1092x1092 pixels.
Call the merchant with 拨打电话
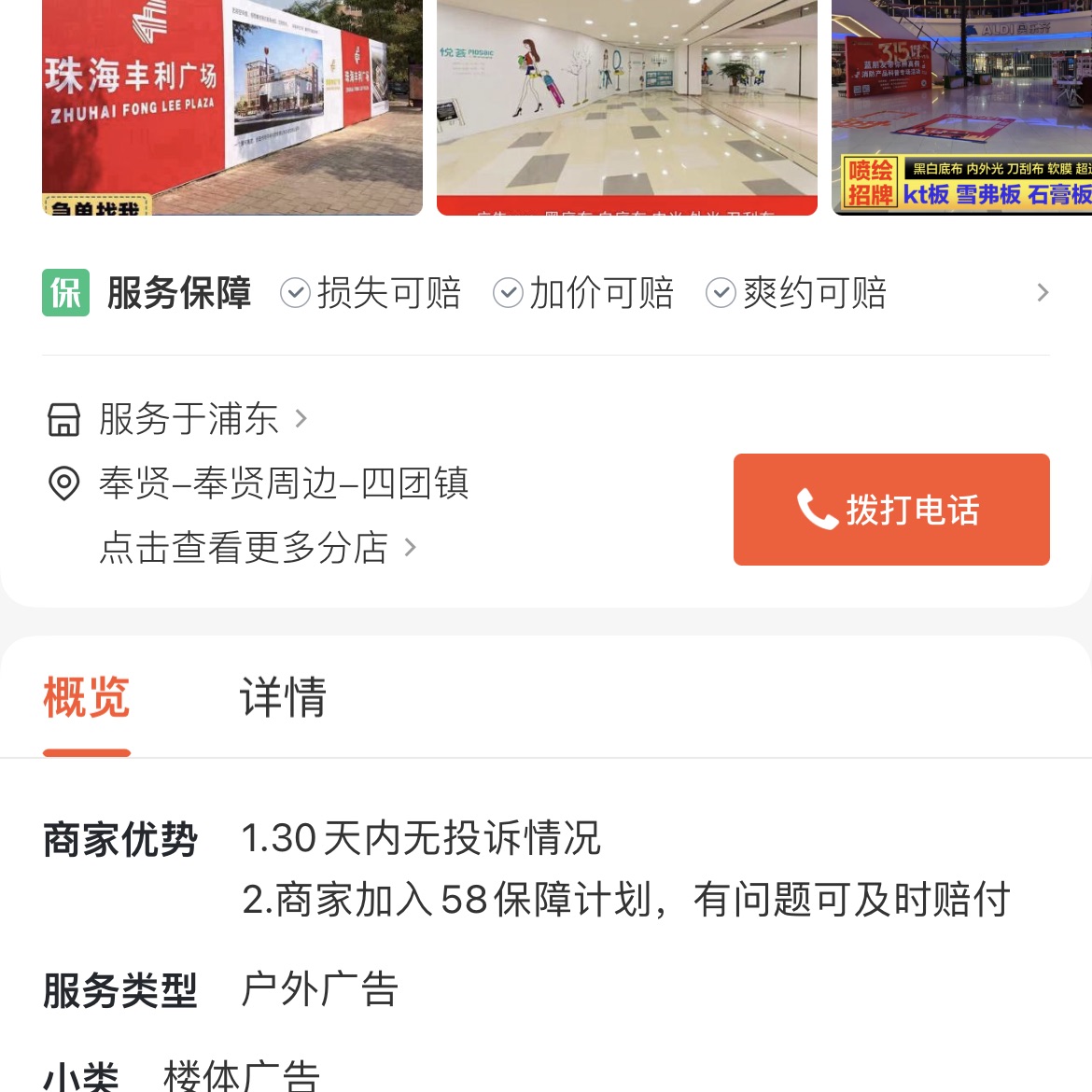890,510
